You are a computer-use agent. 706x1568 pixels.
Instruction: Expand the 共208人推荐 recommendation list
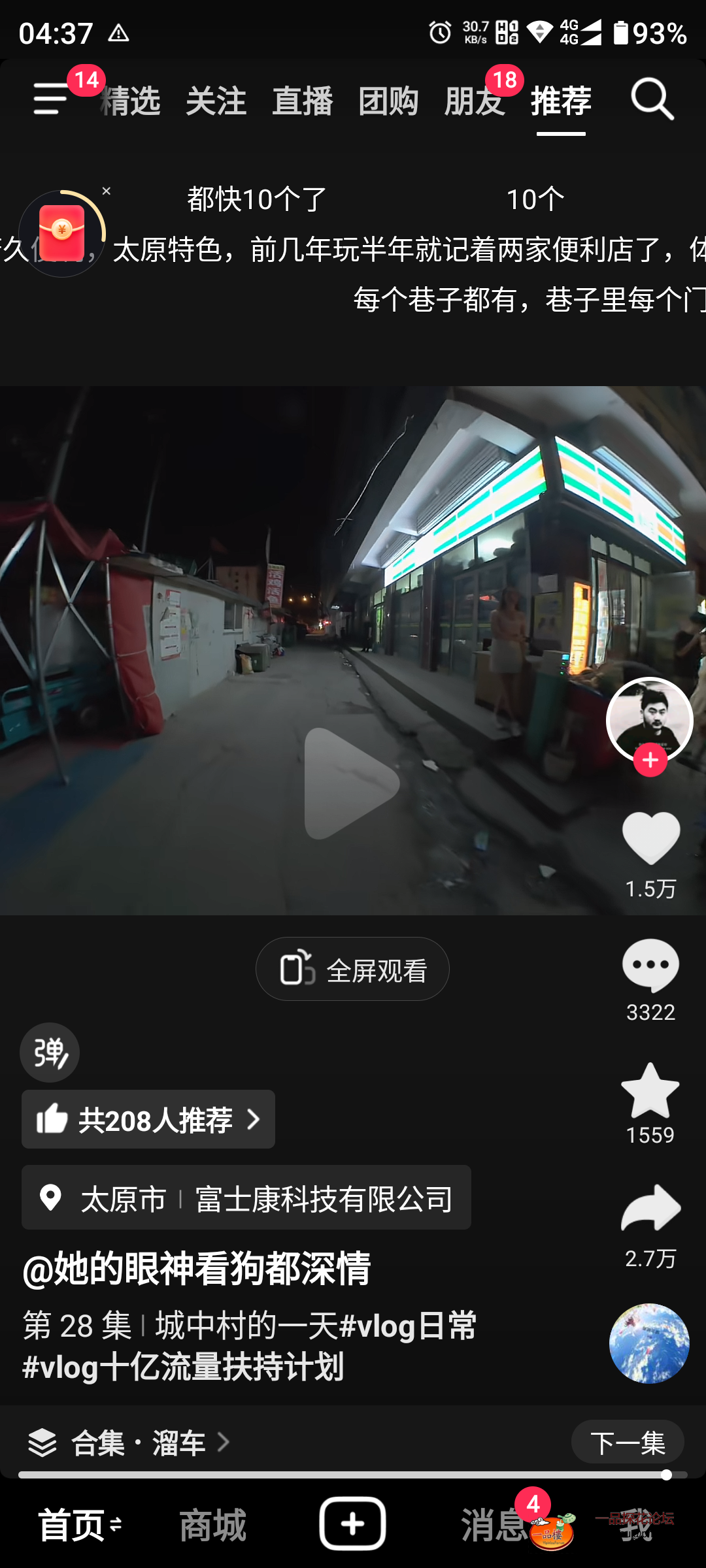click(148, 1119)
